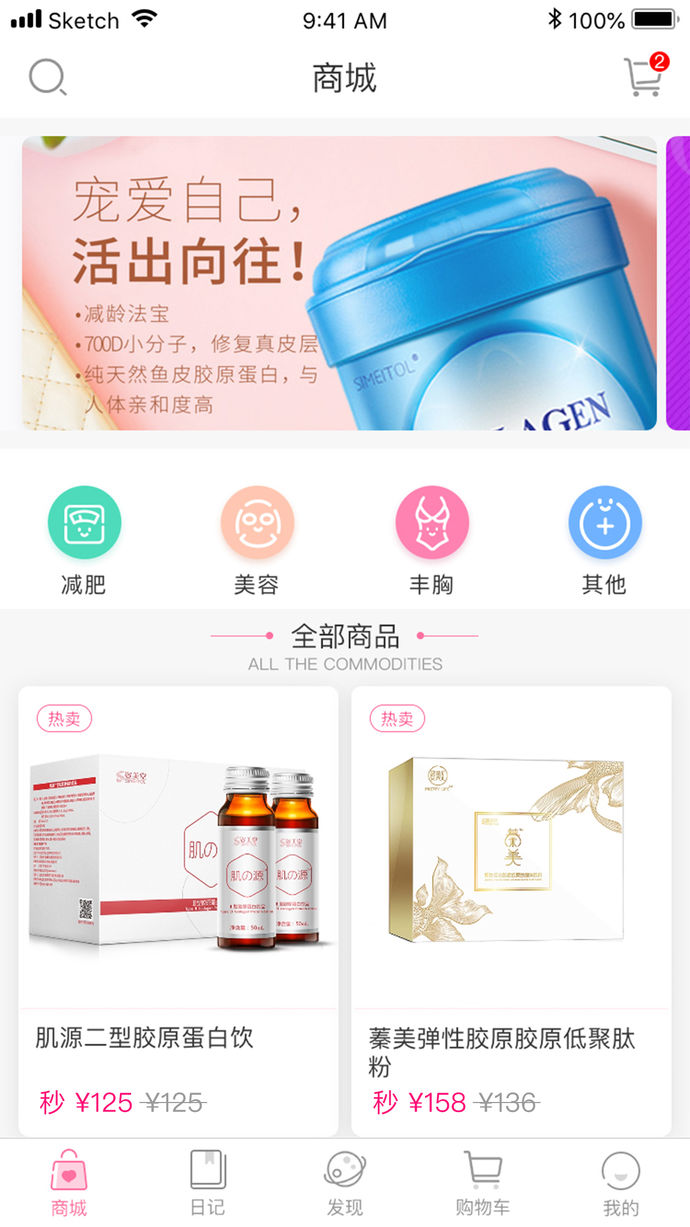This screenshot has width=690, height=1227.
Task: Switch to the 购物车 tab
Action: (482, 1182)
